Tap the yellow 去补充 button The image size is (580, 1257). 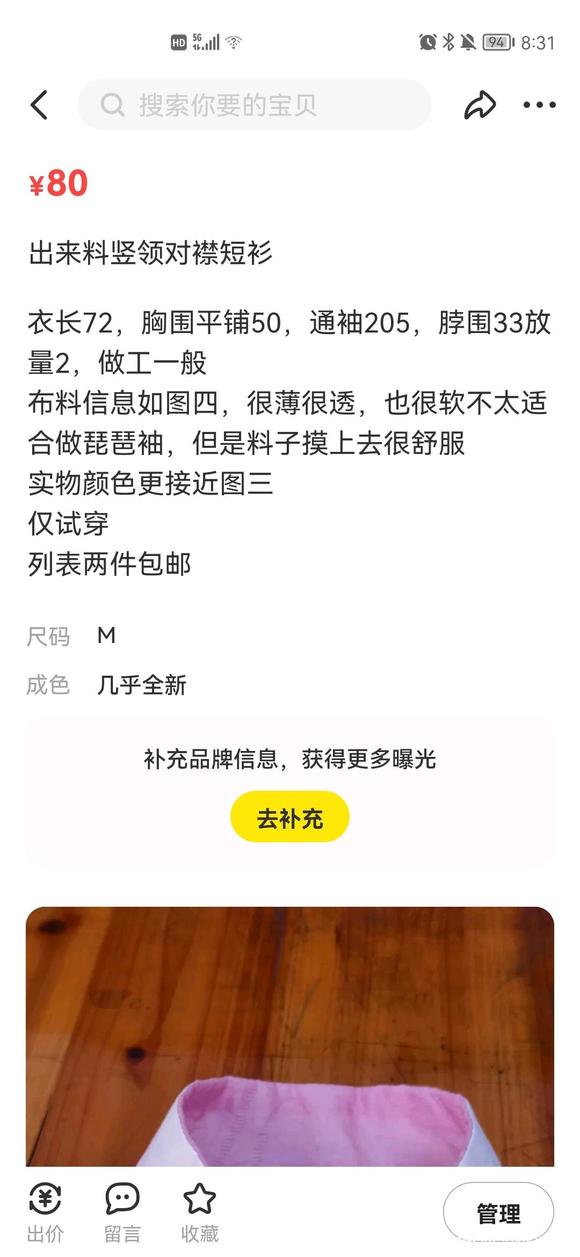tap(290, 817)
